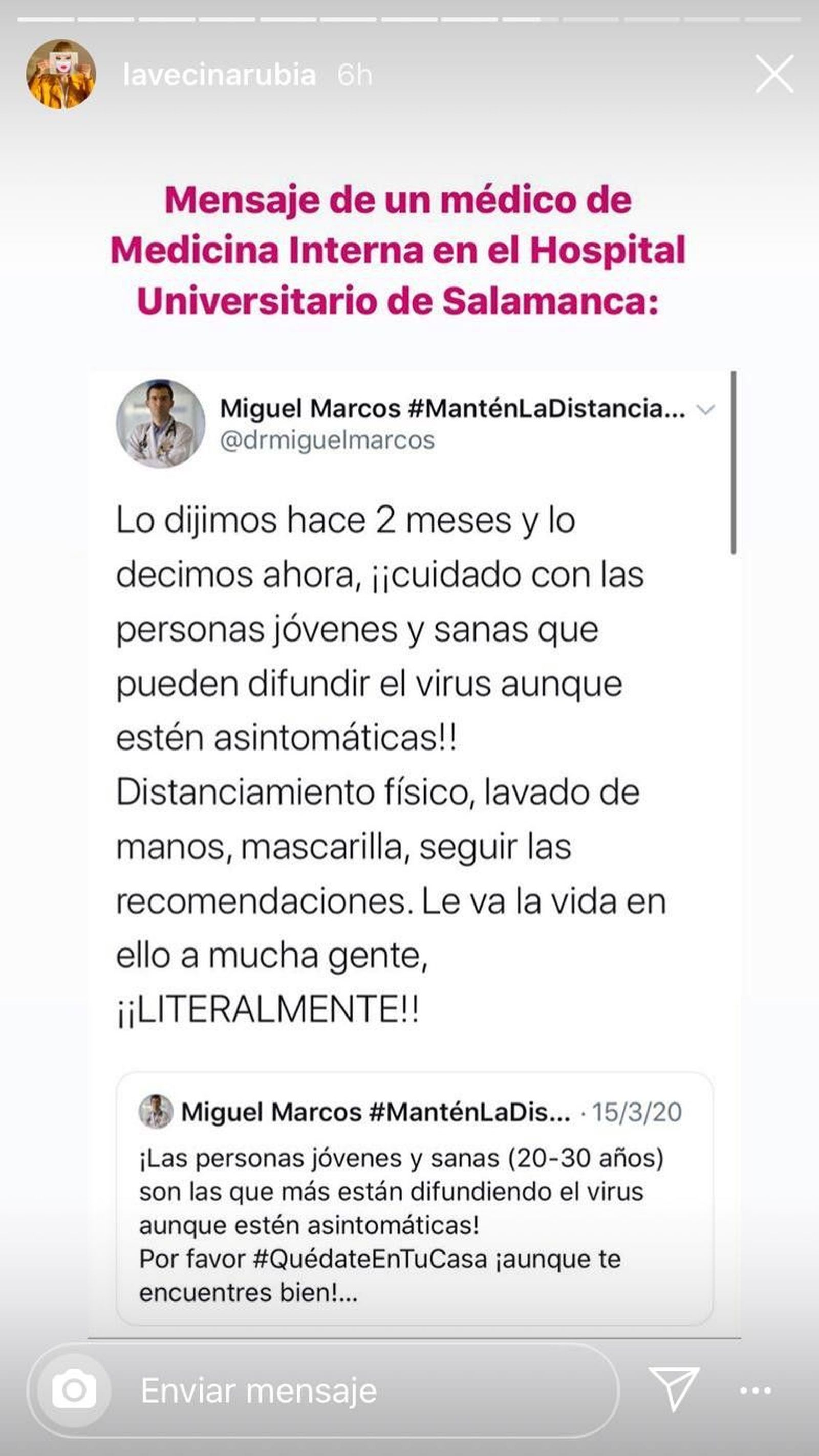Viewport: 819px width, 1456px height.
Task: Tap the lavecinarubia username
Action: 220,75
